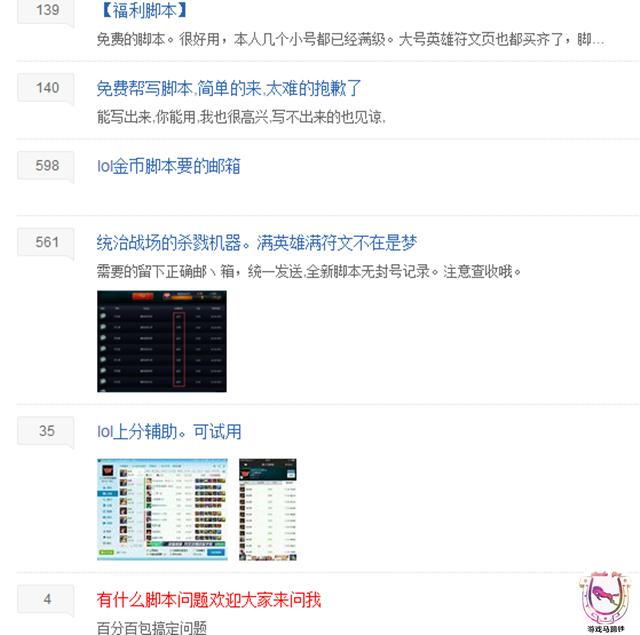Open the lol金币脚本要的邮箱 thread
The height and width of the screenshot is (635, 640).
tap(168, 166)
